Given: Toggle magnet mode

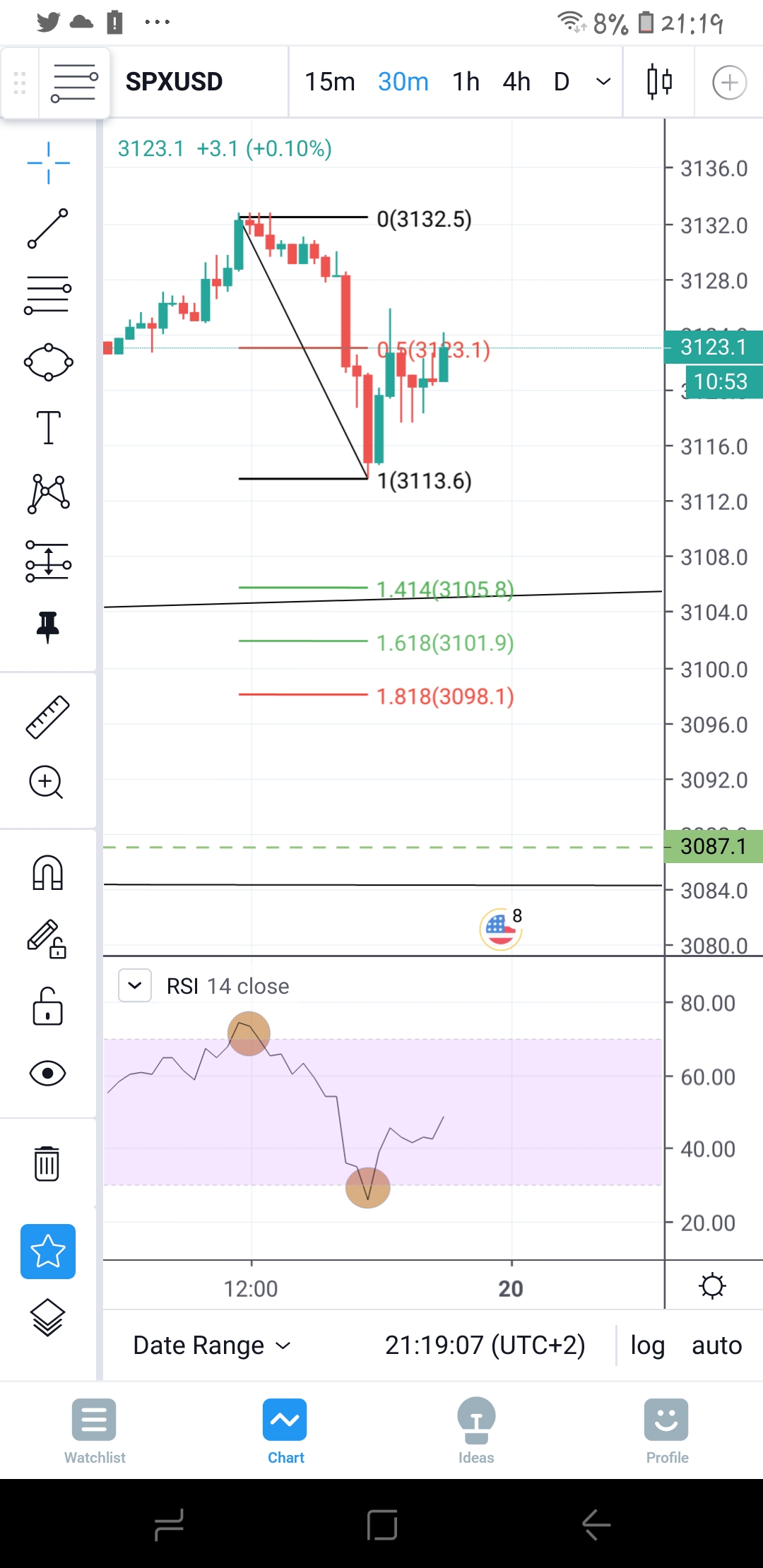Looking at the screenshot, I should (48, 872).
